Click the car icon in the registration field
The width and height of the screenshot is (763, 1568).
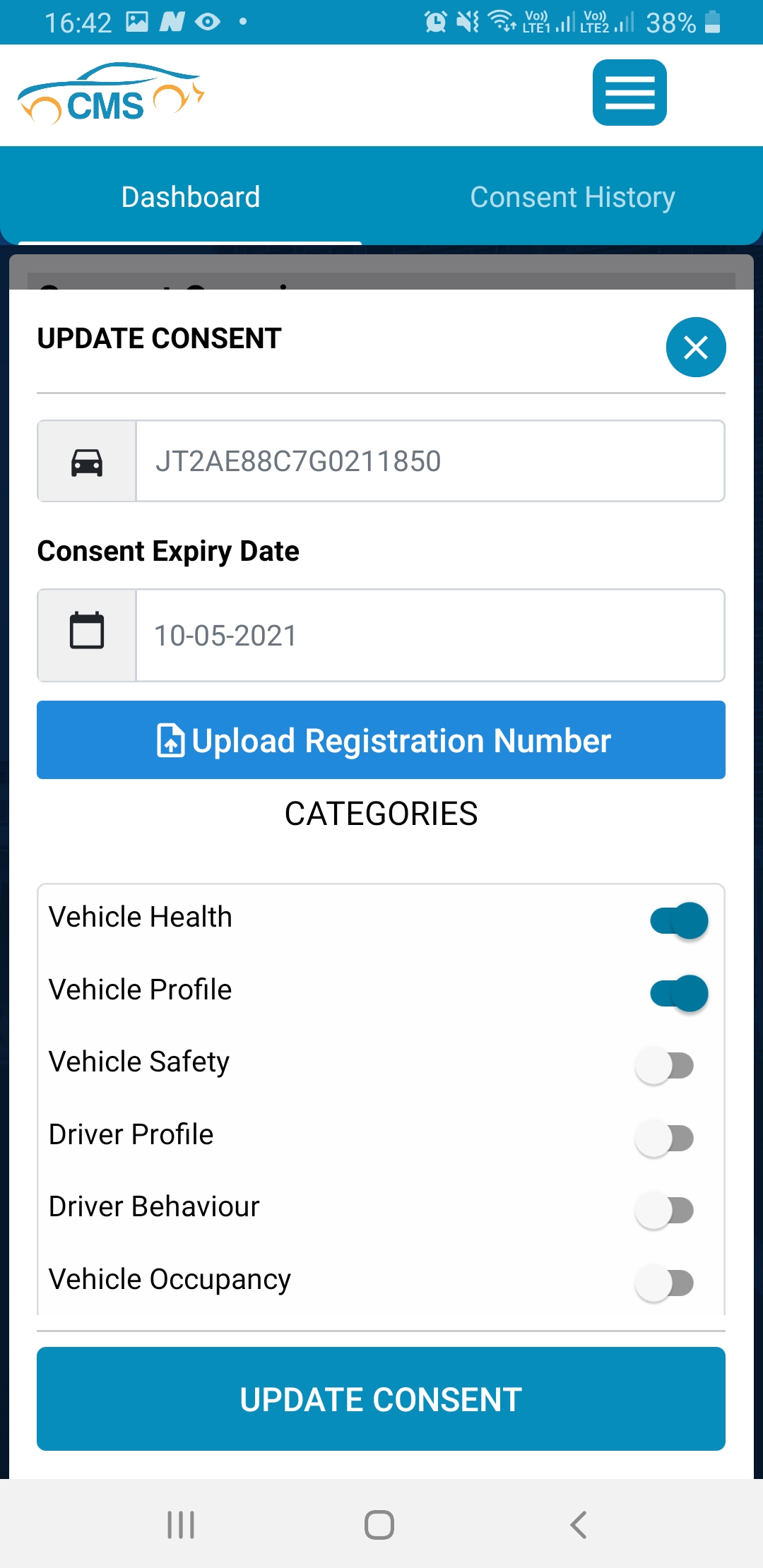point(86,461)
